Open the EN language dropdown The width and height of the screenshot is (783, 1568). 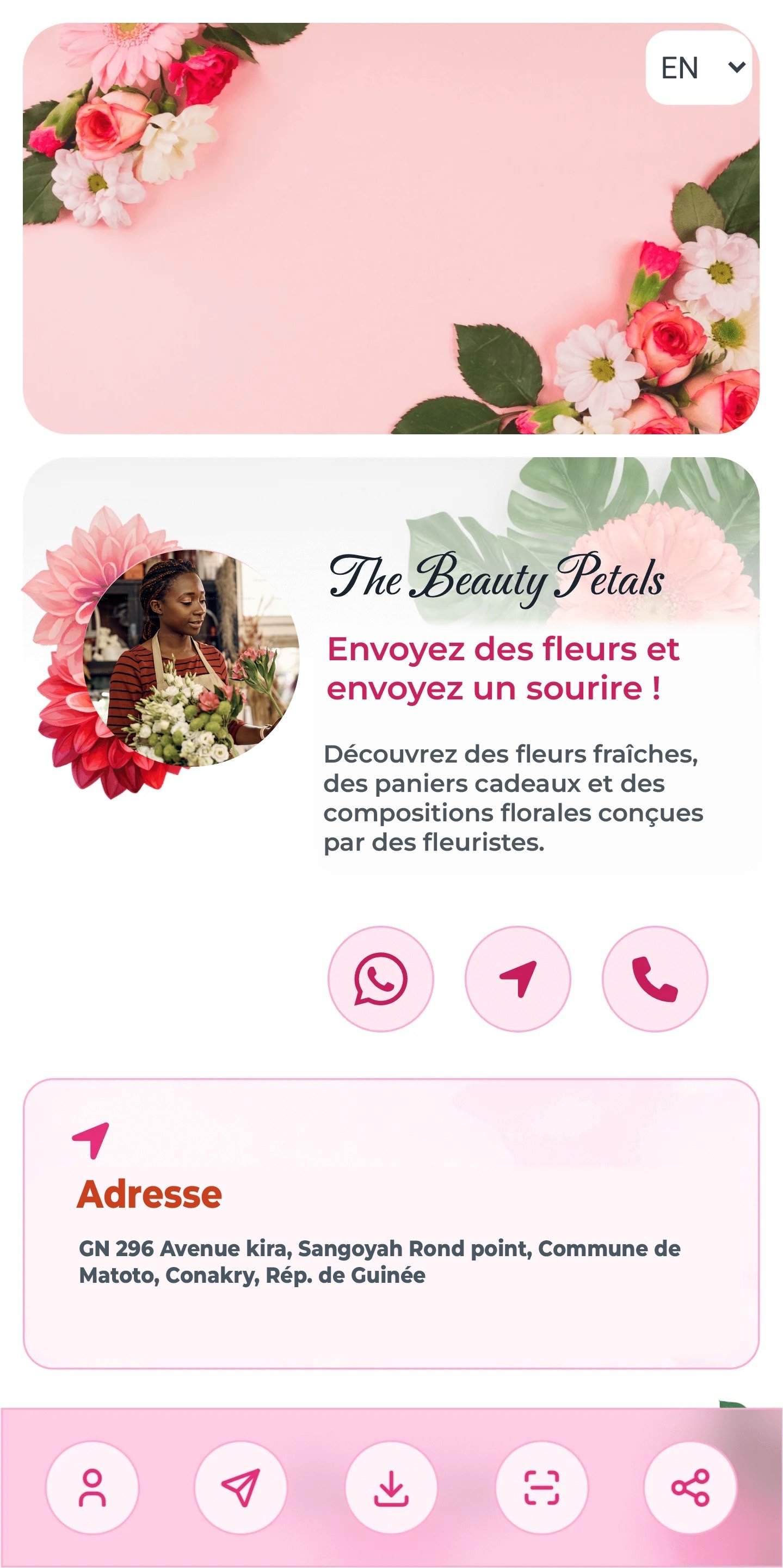(x=699, y=67)
